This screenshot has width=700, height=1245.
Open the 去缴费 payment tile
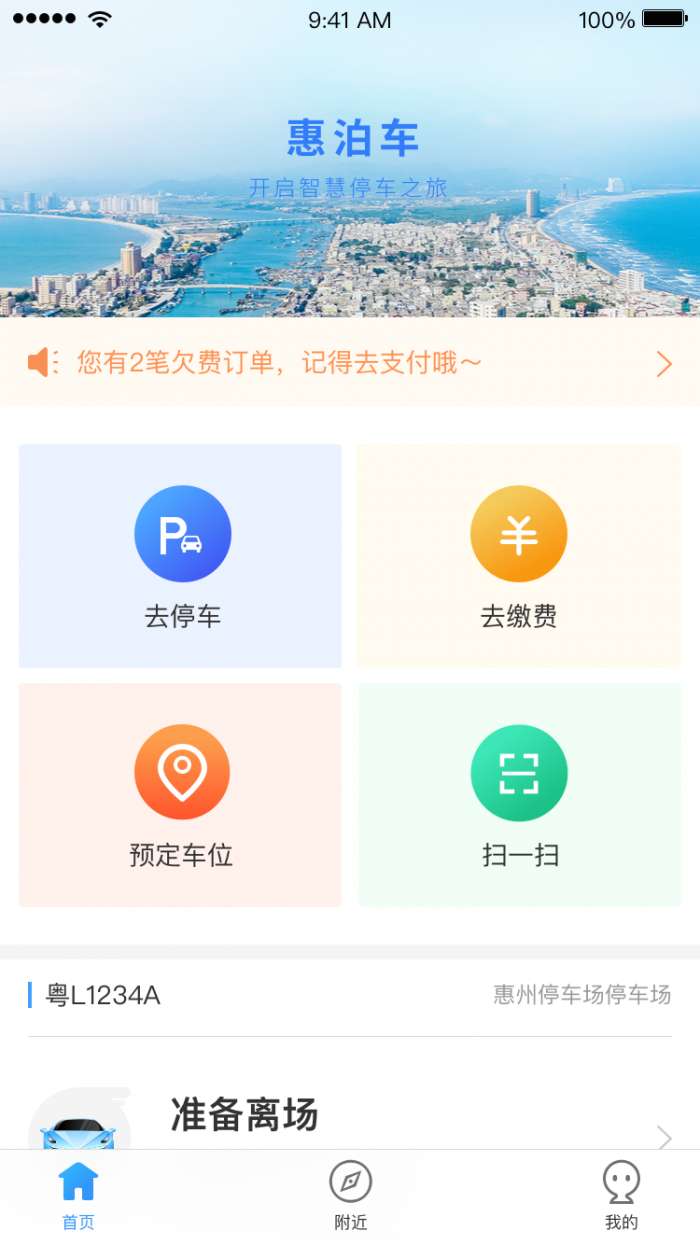tap(518, 556)
